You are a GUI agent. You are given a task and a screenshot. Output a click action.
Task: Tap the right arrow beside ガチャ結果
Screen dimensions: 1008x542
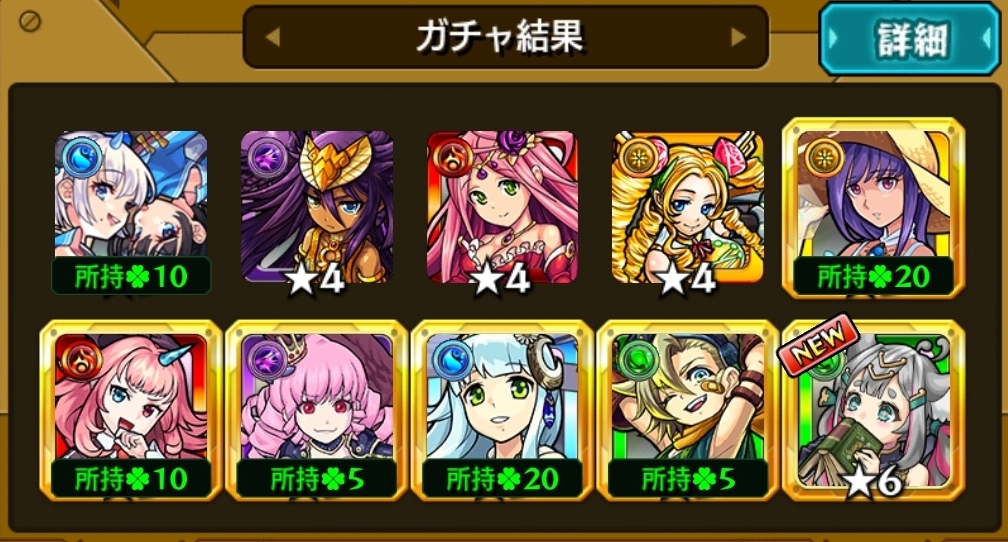coord(739,37)
